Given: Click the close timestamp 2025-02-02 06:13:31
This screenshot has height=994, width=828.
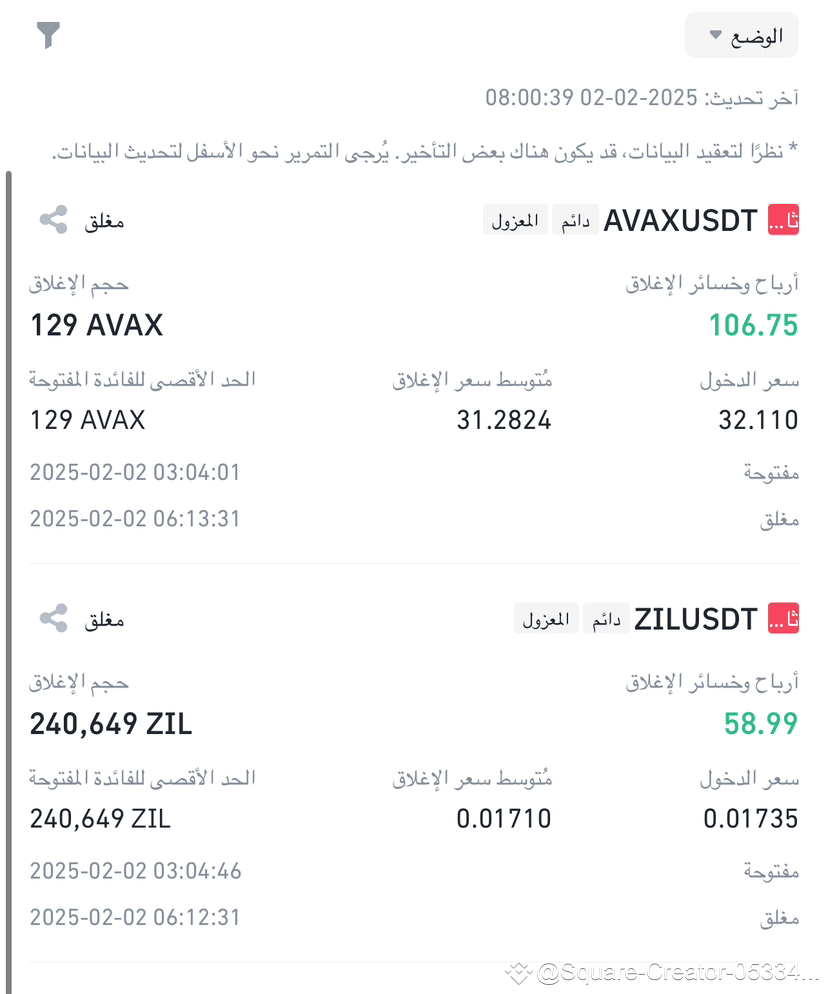Looking at the screenshot, I should click(134, 518).
